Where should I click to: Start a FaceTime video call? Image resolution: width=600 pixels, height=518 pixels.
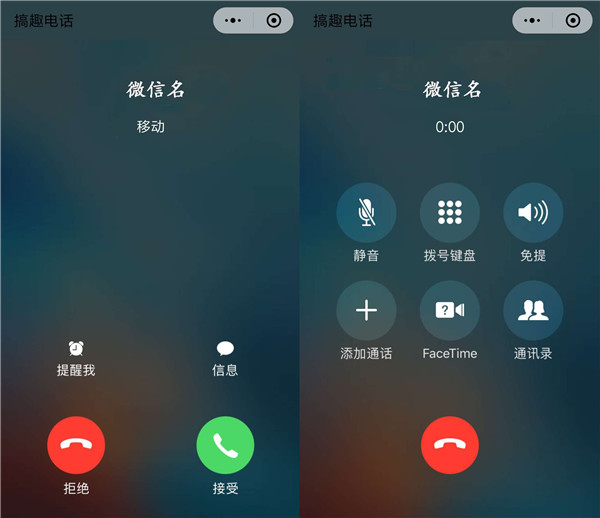(x=450, y=310)
